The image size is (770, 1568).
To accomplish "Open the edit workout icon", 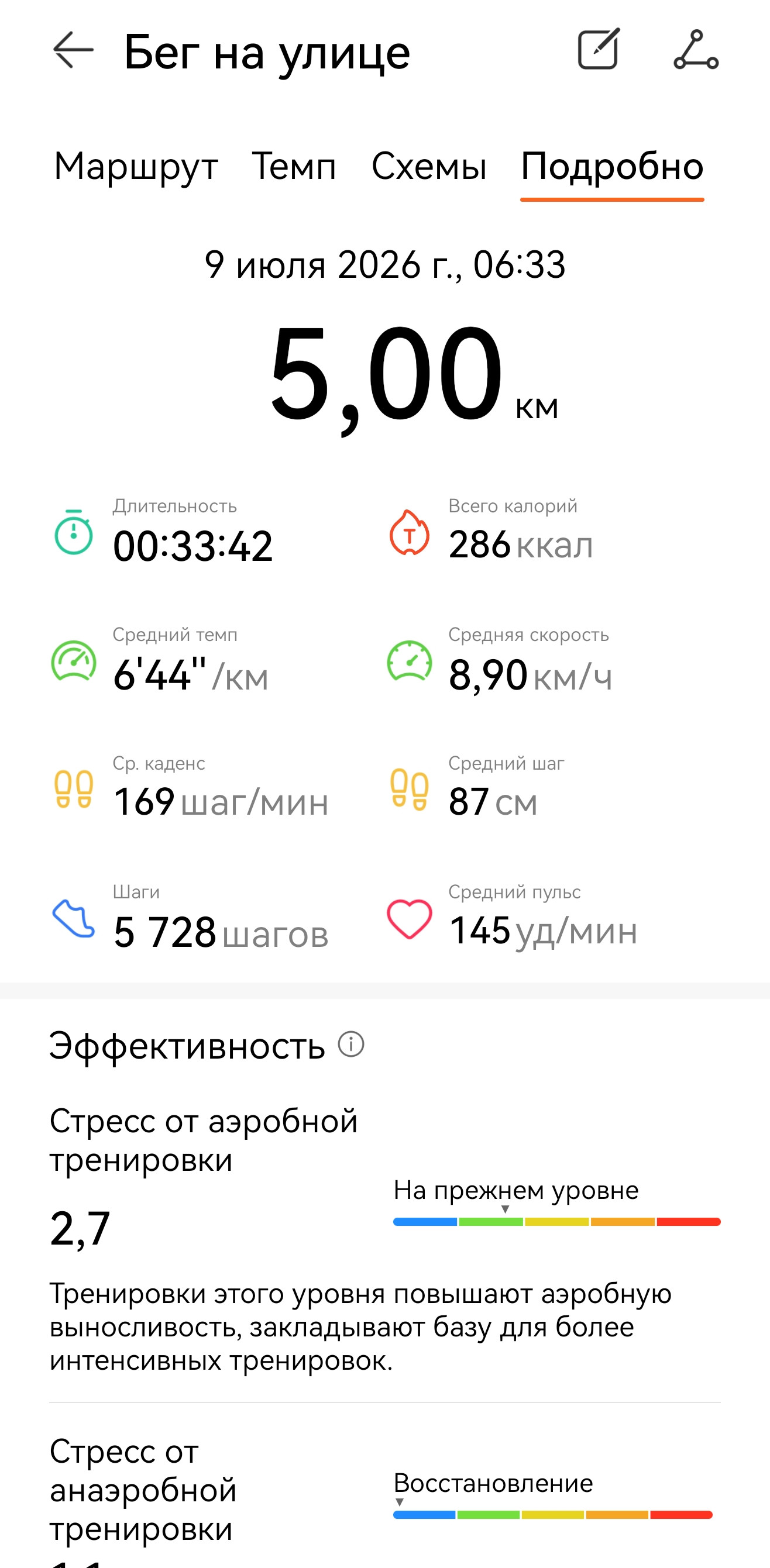I will (599, 49).
